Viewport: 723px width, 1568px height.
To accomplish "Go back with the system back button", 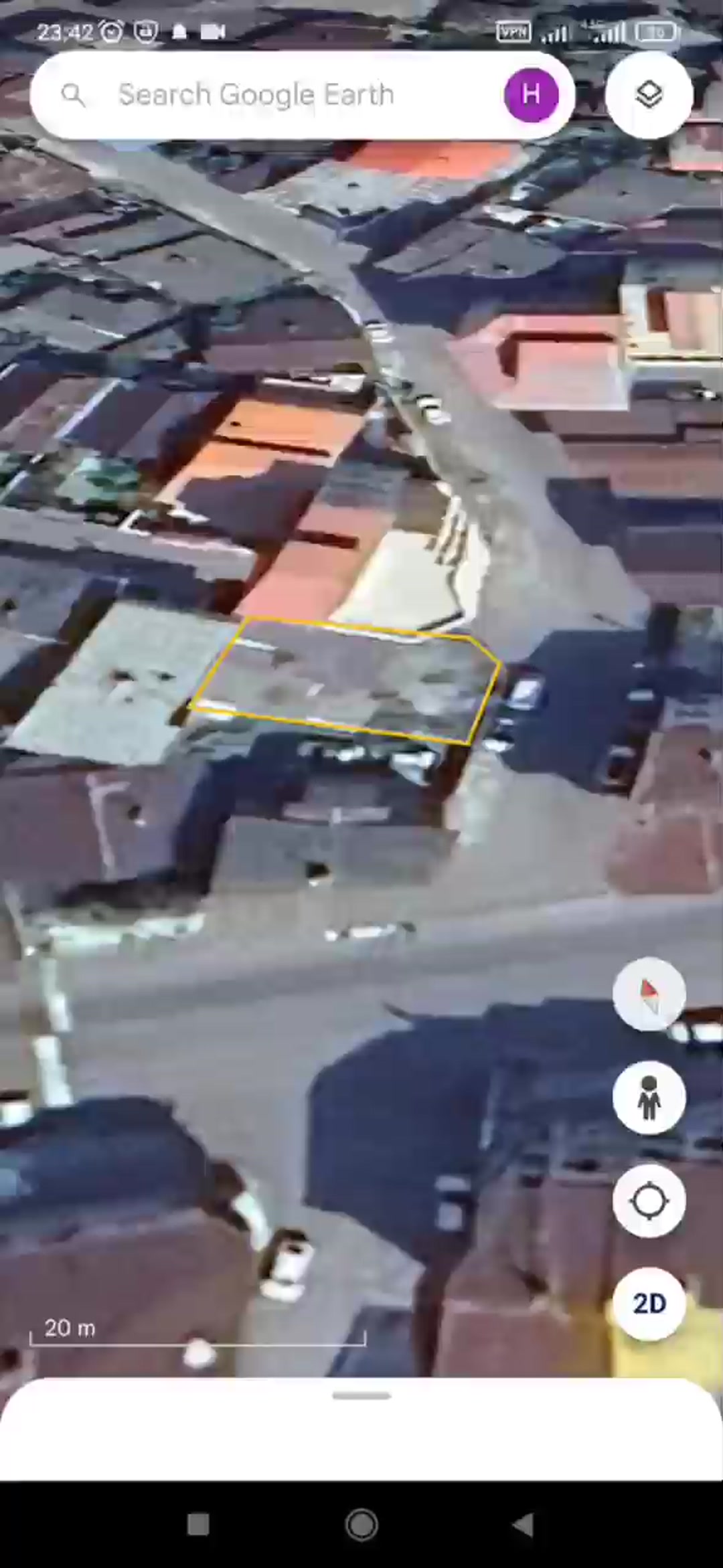I will pos(523,1525).
